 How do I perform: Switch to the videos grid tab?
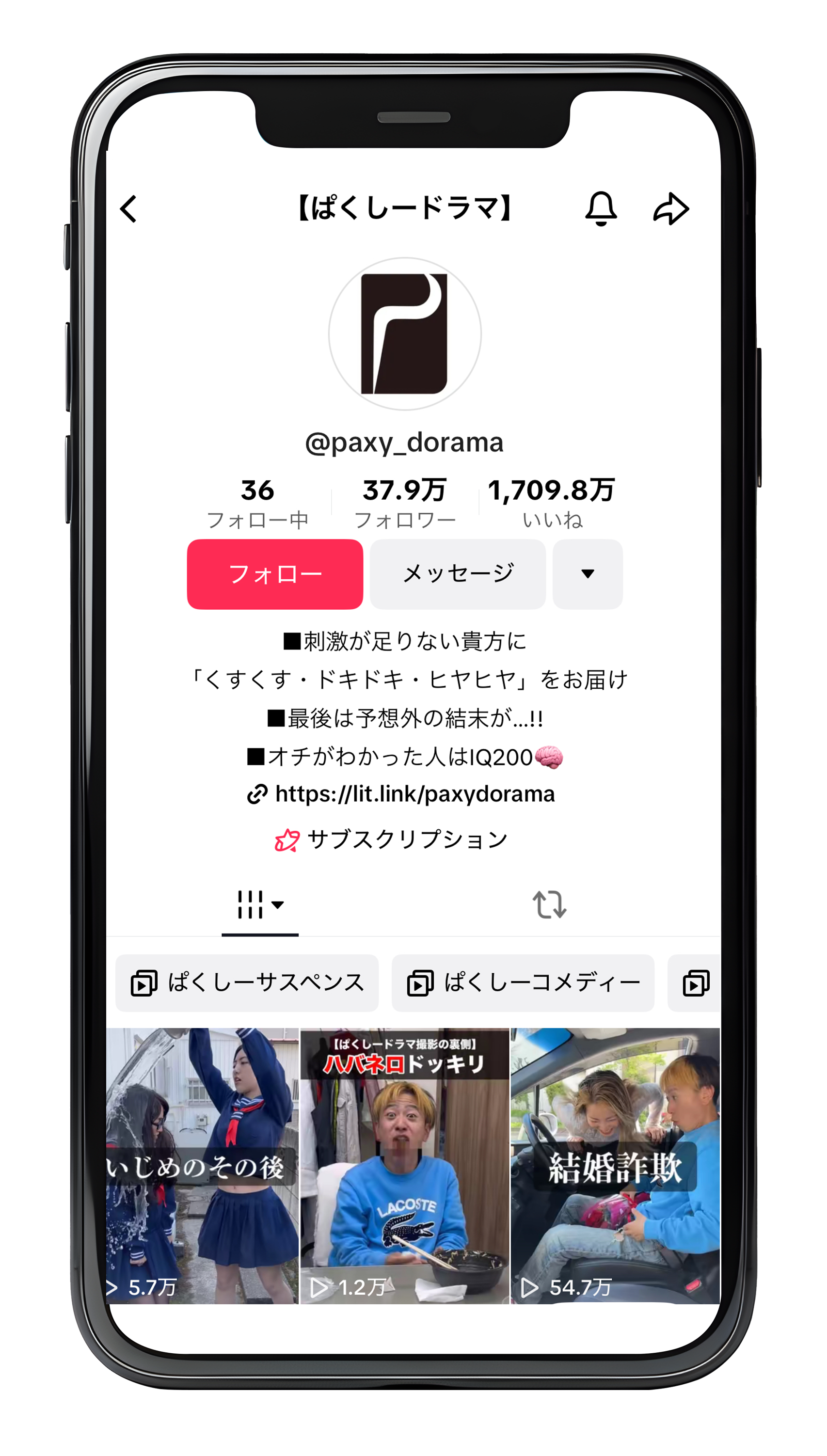point(259,904)
